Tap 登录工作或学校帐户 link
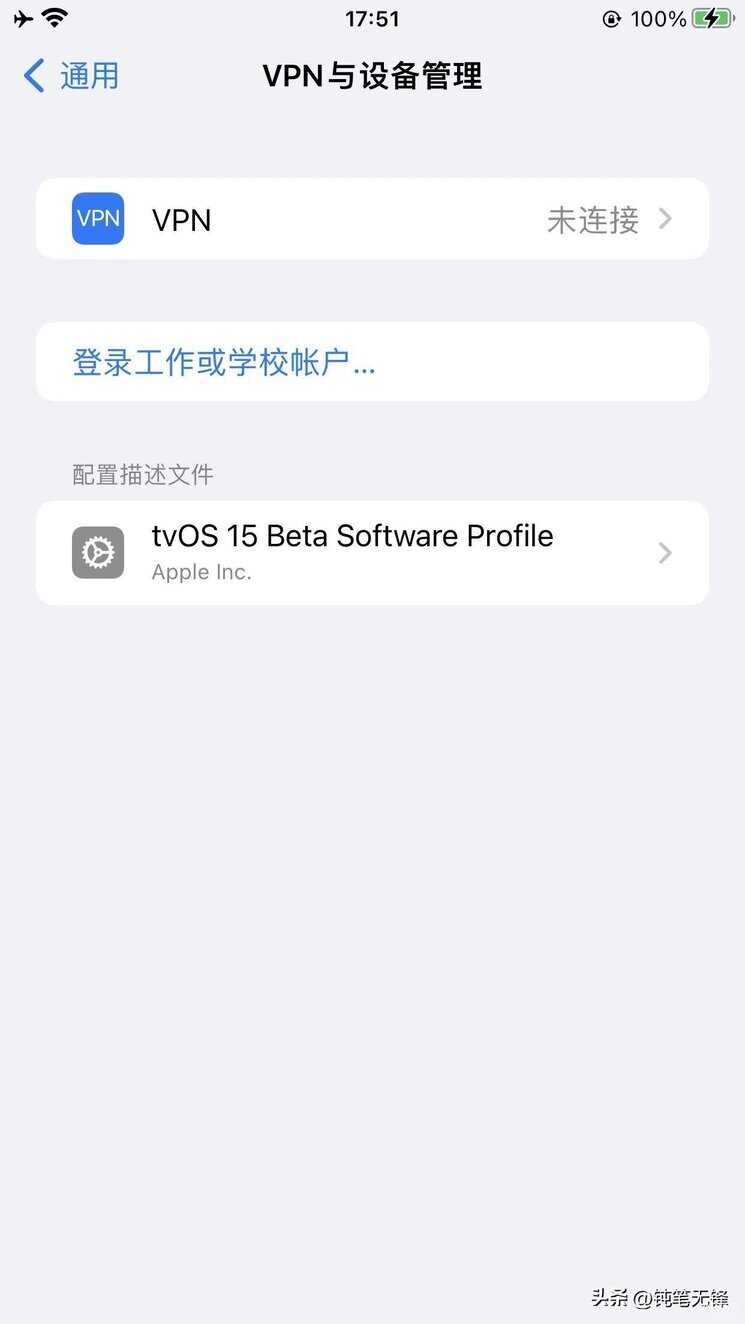This screenshot has height=1324, width=745. pyautogui.click(x=224, y=362)
